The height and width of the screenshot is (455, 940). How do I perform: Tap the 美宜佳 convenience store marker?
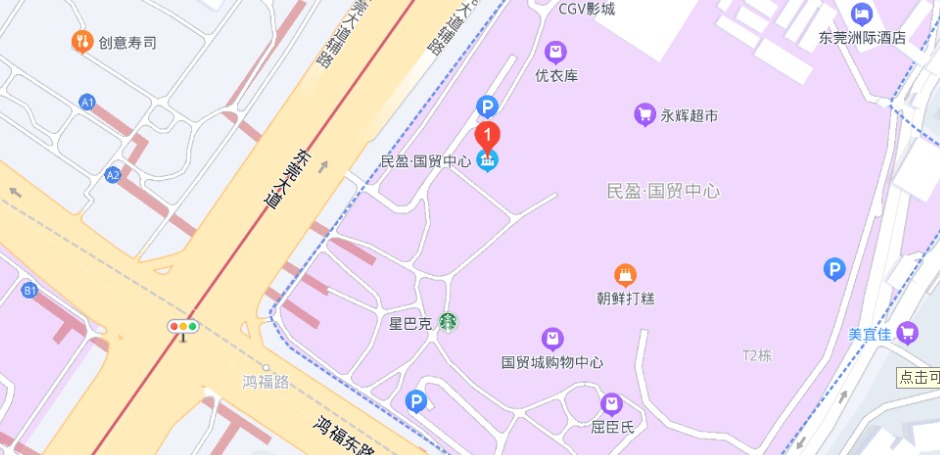pyautogui.click(x=907, y=333)
